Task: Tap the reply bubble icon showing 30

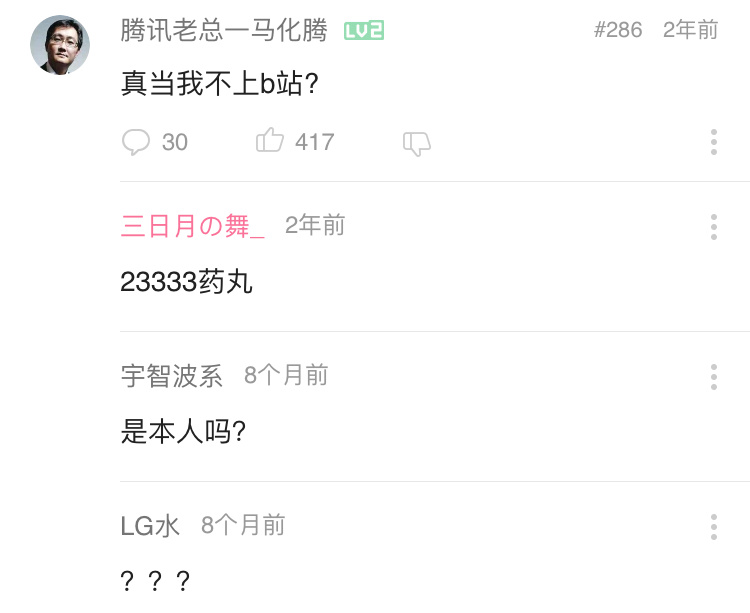Action: [x=136, y=142]
